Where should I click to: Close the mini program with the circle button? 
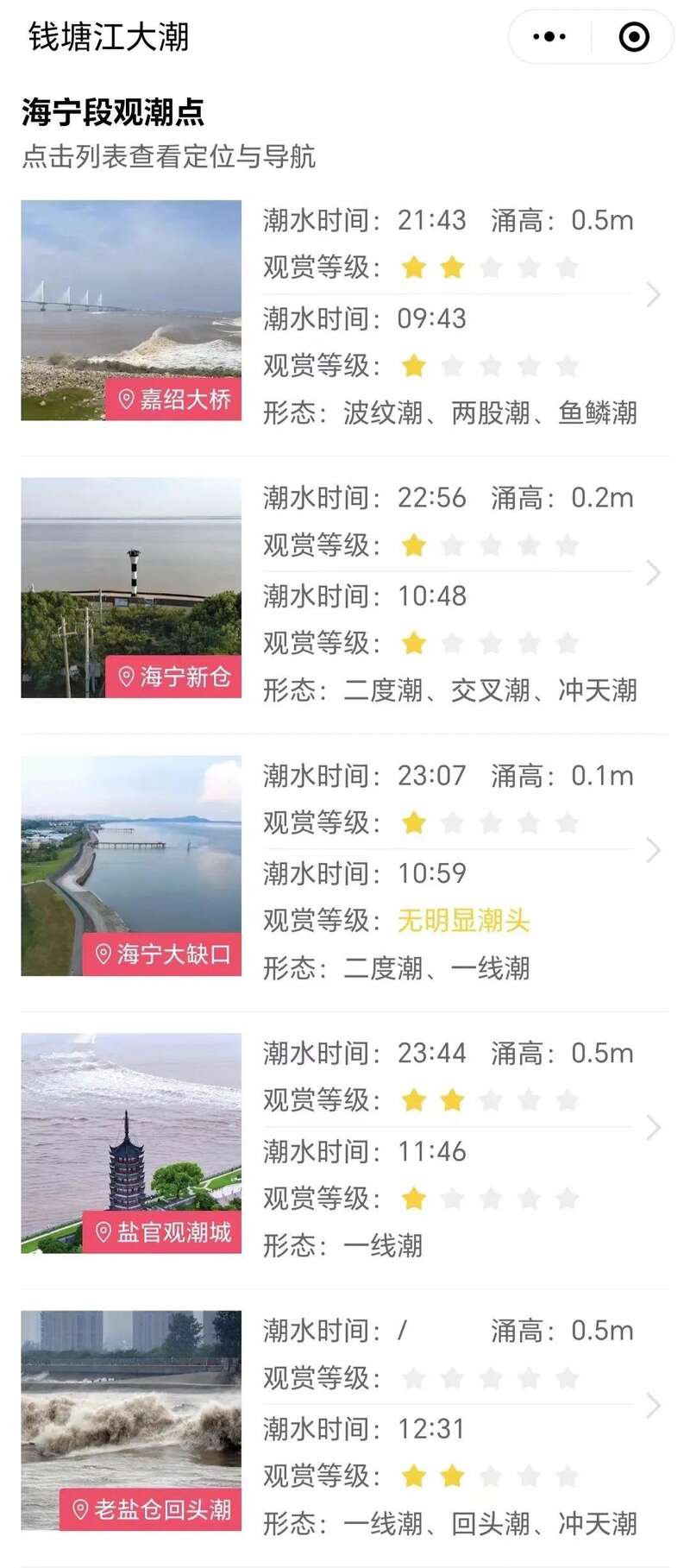pyautogui.click(x=634, y=37)
